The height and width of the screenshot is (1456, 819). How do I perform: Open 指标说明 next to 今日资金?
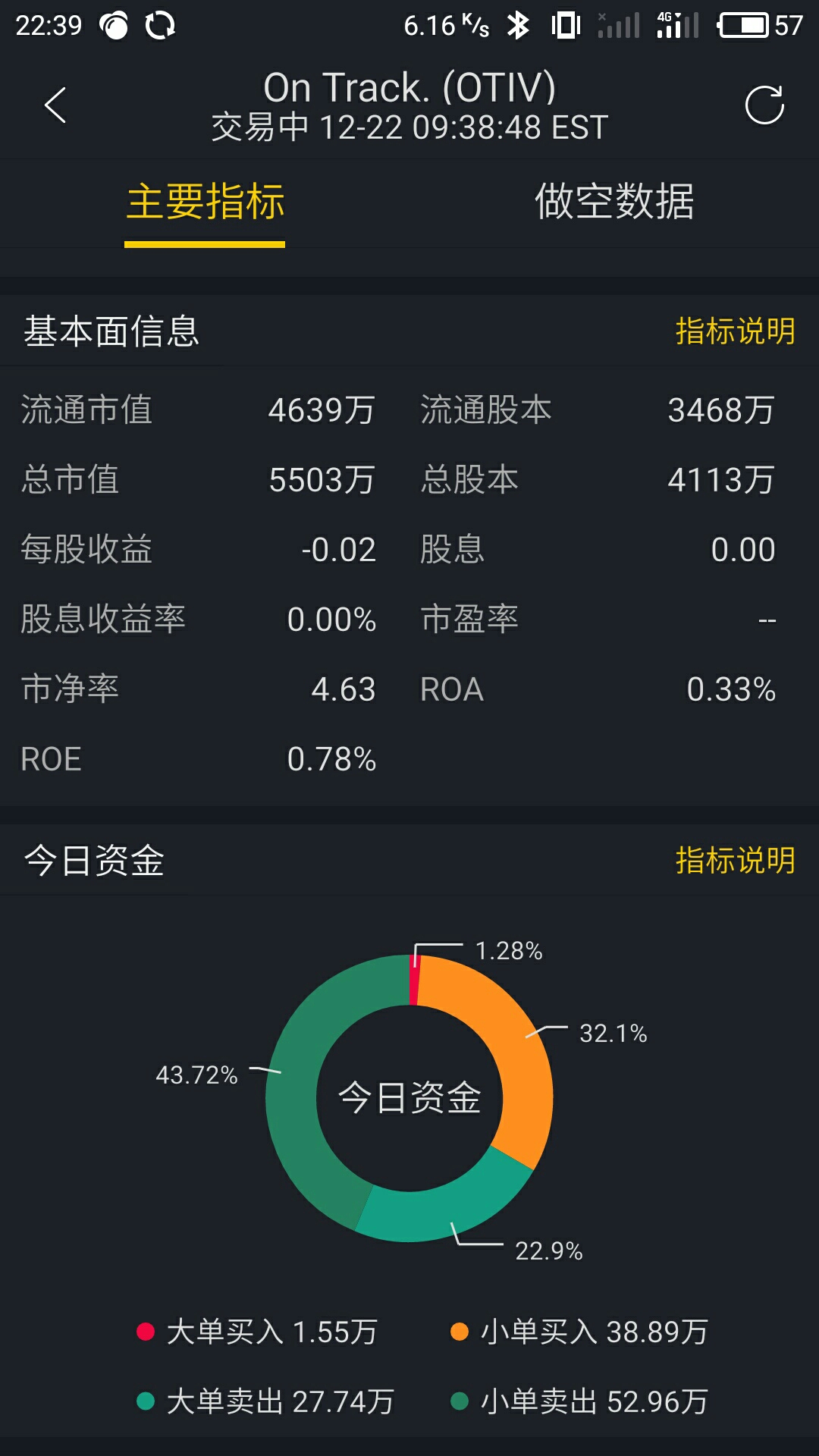[x=735, y=861]
